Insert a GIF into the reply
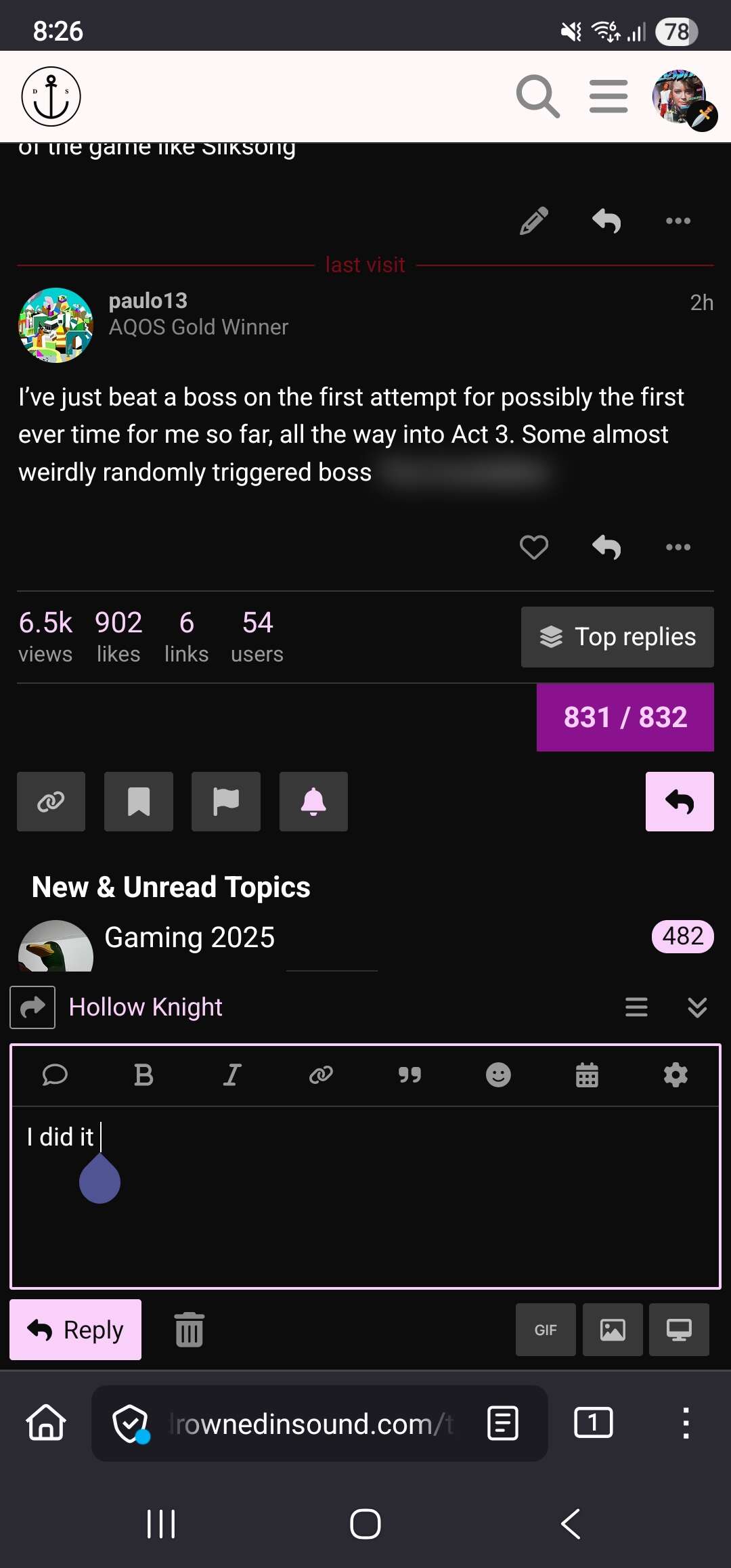Viewport: 731px width, 1568px height. [x=546, y=1330]
